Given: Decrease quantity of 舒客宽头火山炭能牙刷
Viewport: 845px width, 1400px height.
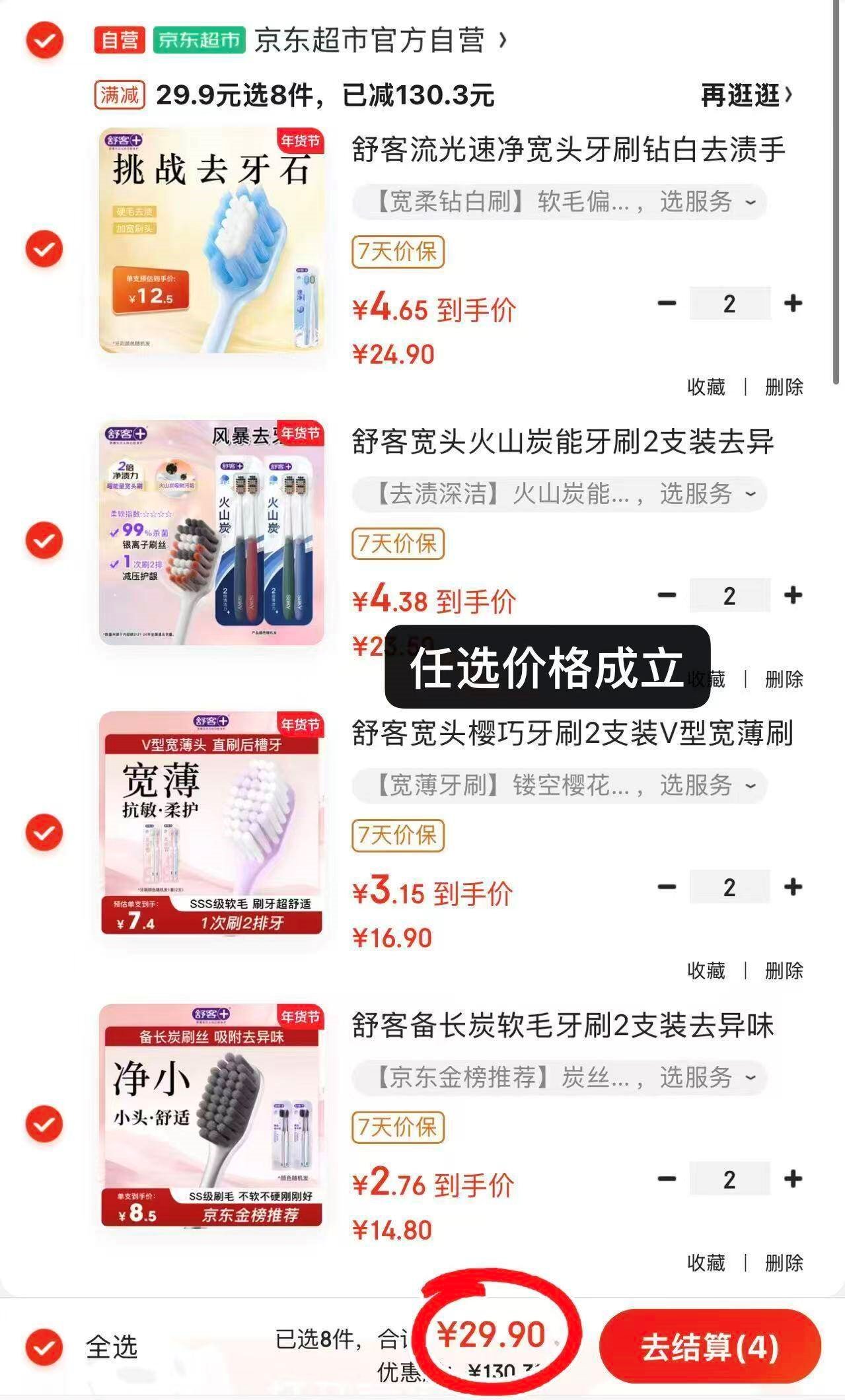Looking at the screenshot, I should click(x=667, y=596).
